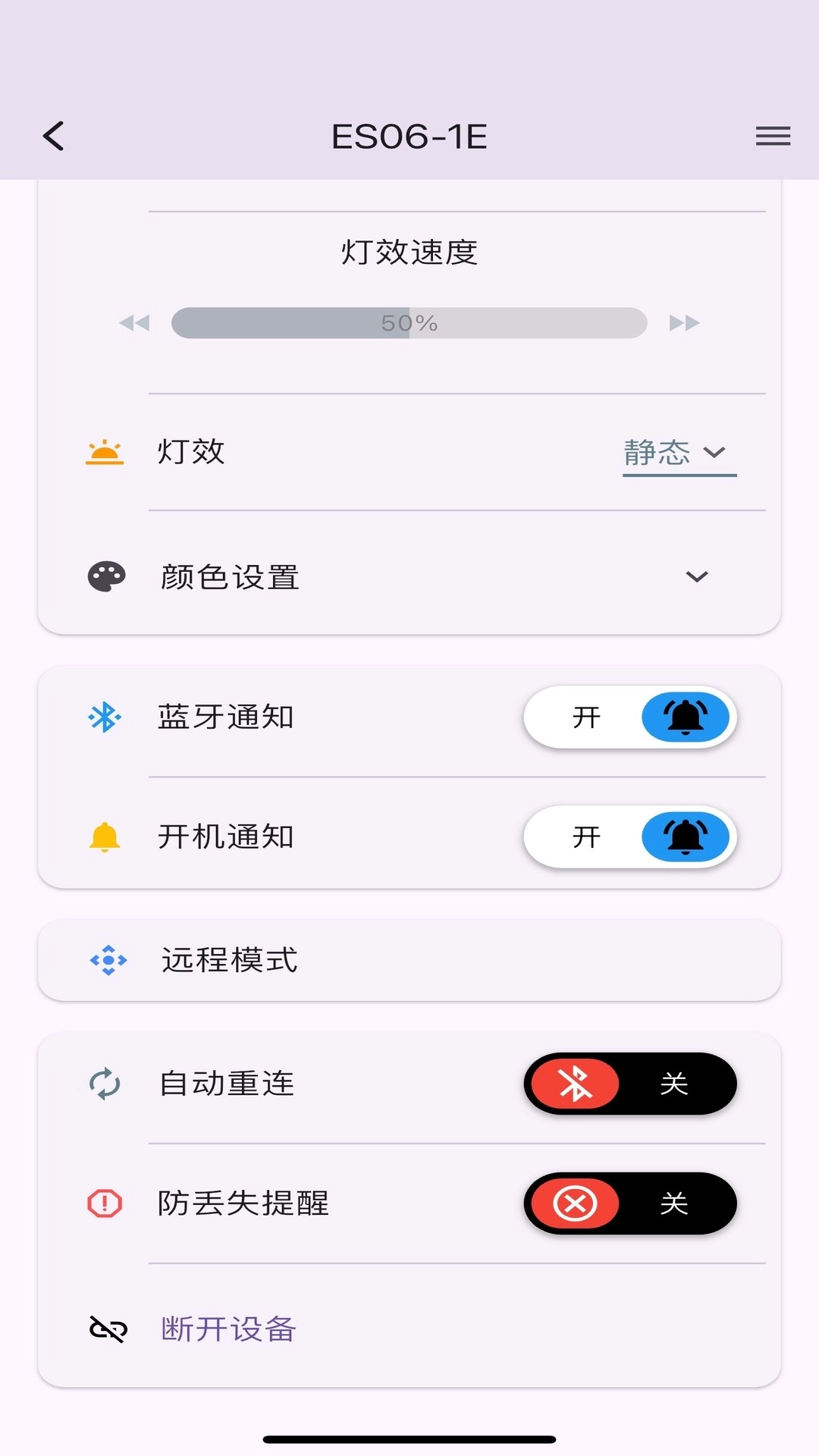Adjust the 灯效速度 slider at 50%
This screenshot has width=819, height=1456.
(x=408, y=322)
